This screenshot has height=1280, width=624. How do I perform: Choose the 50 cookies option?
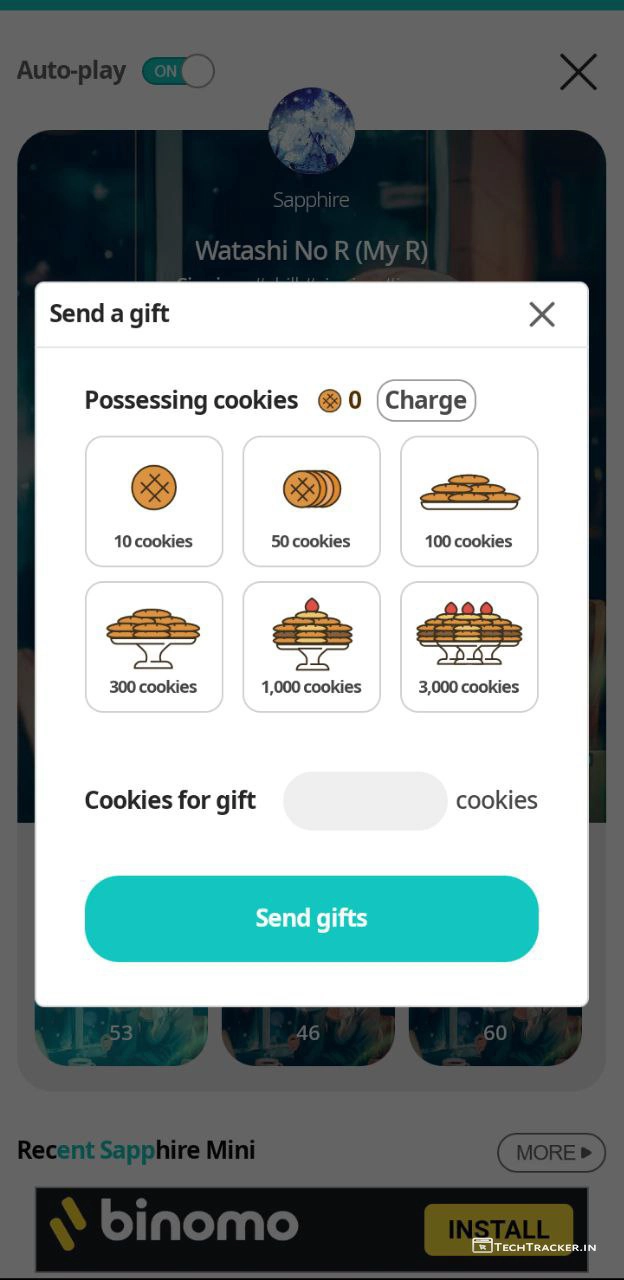[x=311, y=501]
